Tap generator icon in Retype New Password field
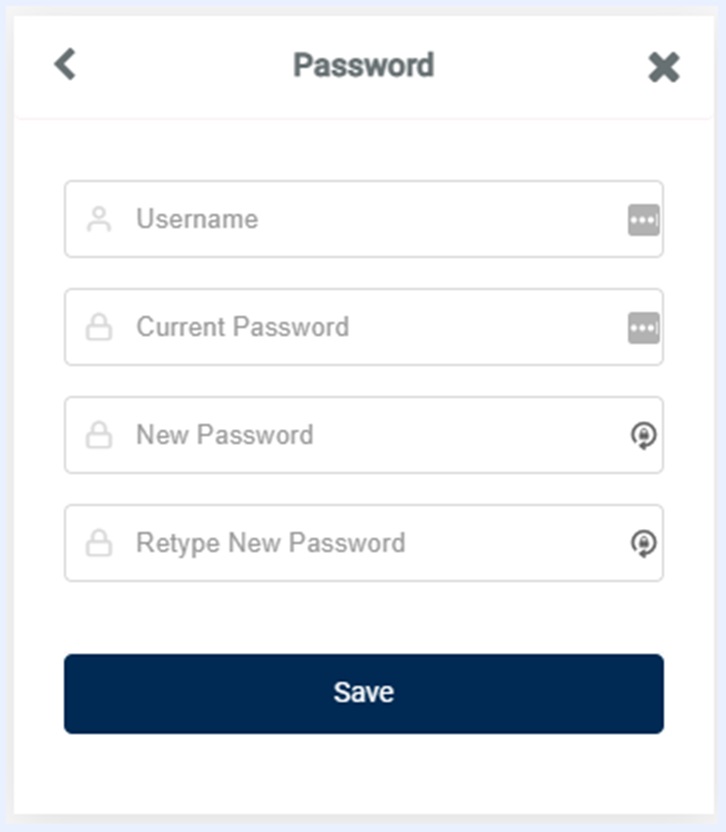The image size is (726, 832). click(644, 543)
